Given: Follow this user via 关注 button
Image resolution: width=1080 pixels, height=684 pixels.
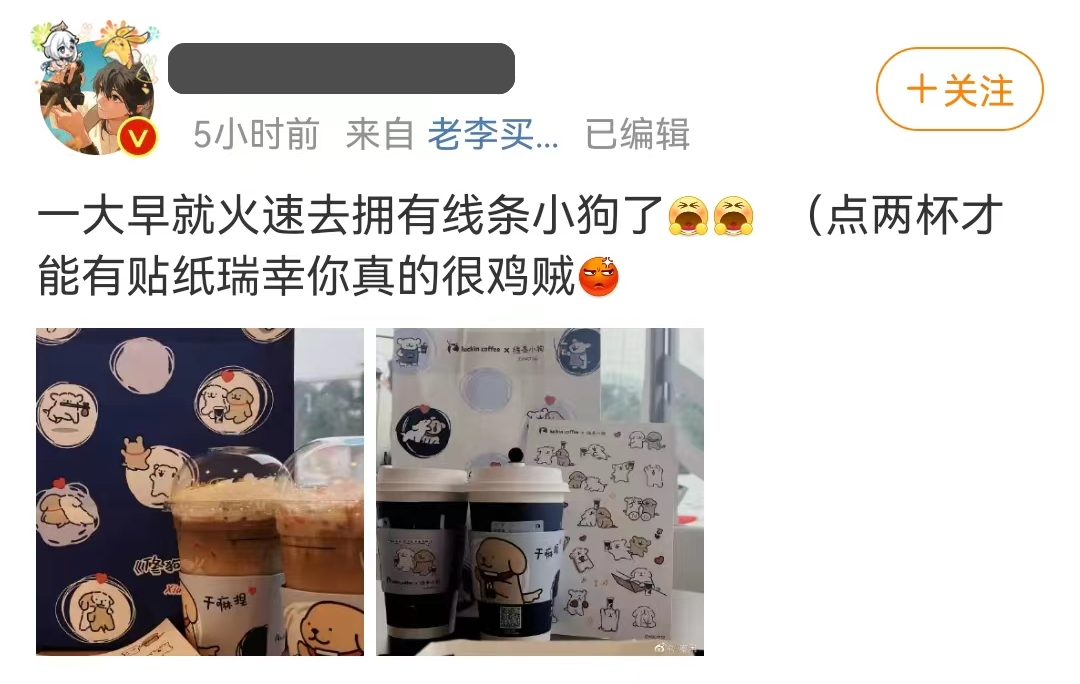Looking at the screenshot, I should pyautogui.click(x=959, y=90).
